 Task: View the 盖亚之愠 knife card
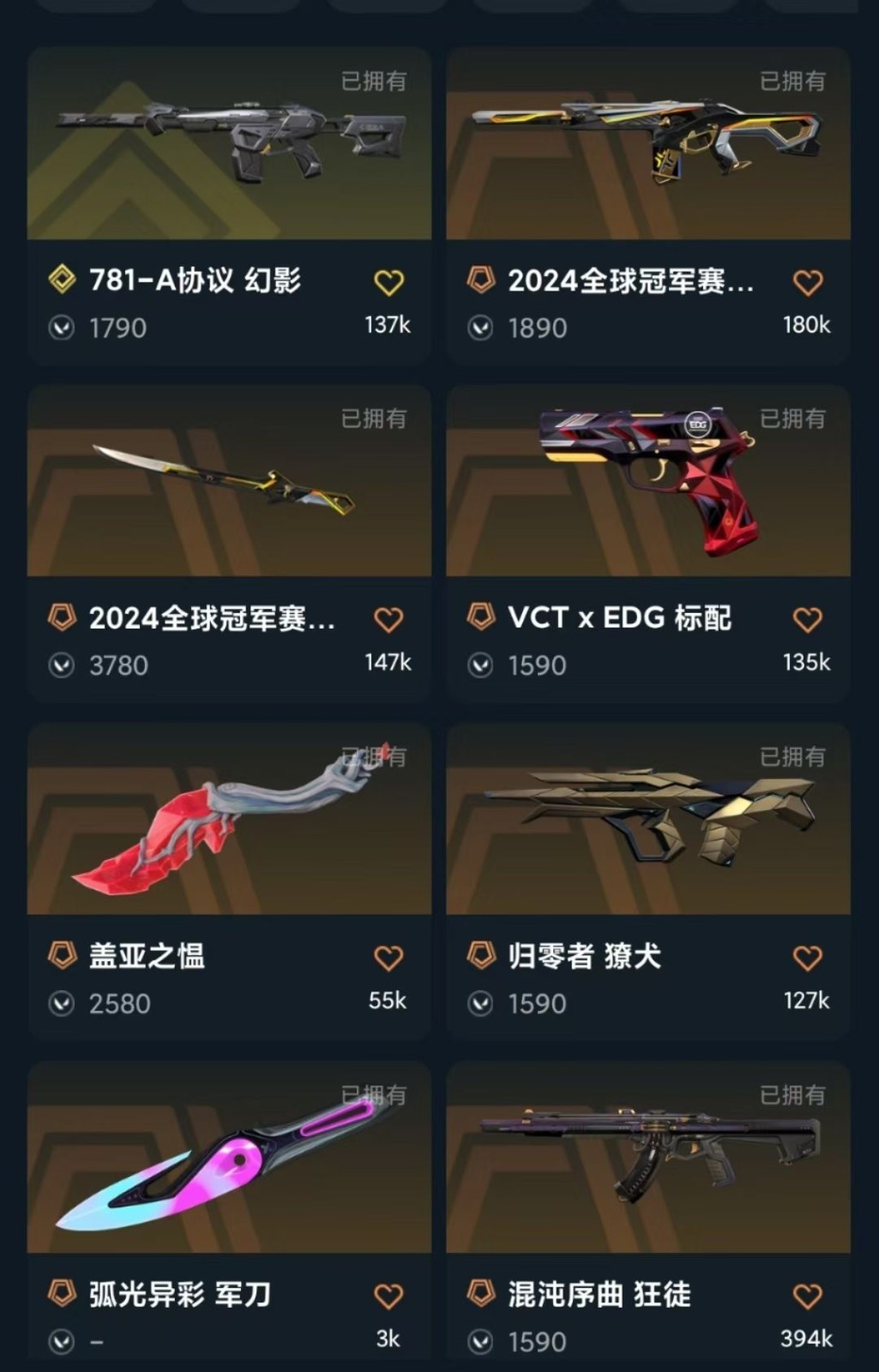click(229, 820)
